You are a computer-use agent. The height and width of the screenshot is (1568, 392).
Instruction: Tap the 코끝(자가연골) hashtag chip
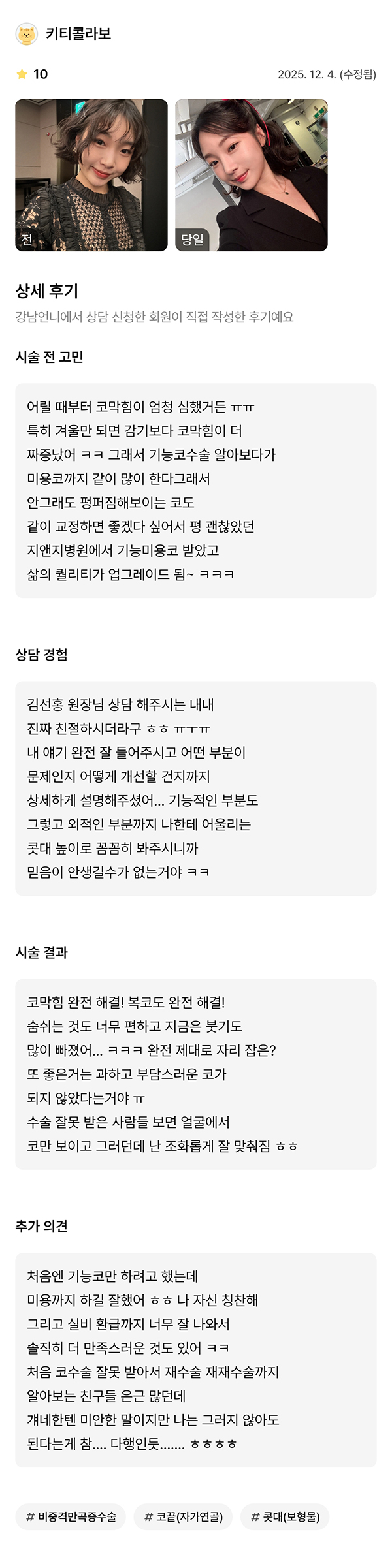pos(183,1516)
